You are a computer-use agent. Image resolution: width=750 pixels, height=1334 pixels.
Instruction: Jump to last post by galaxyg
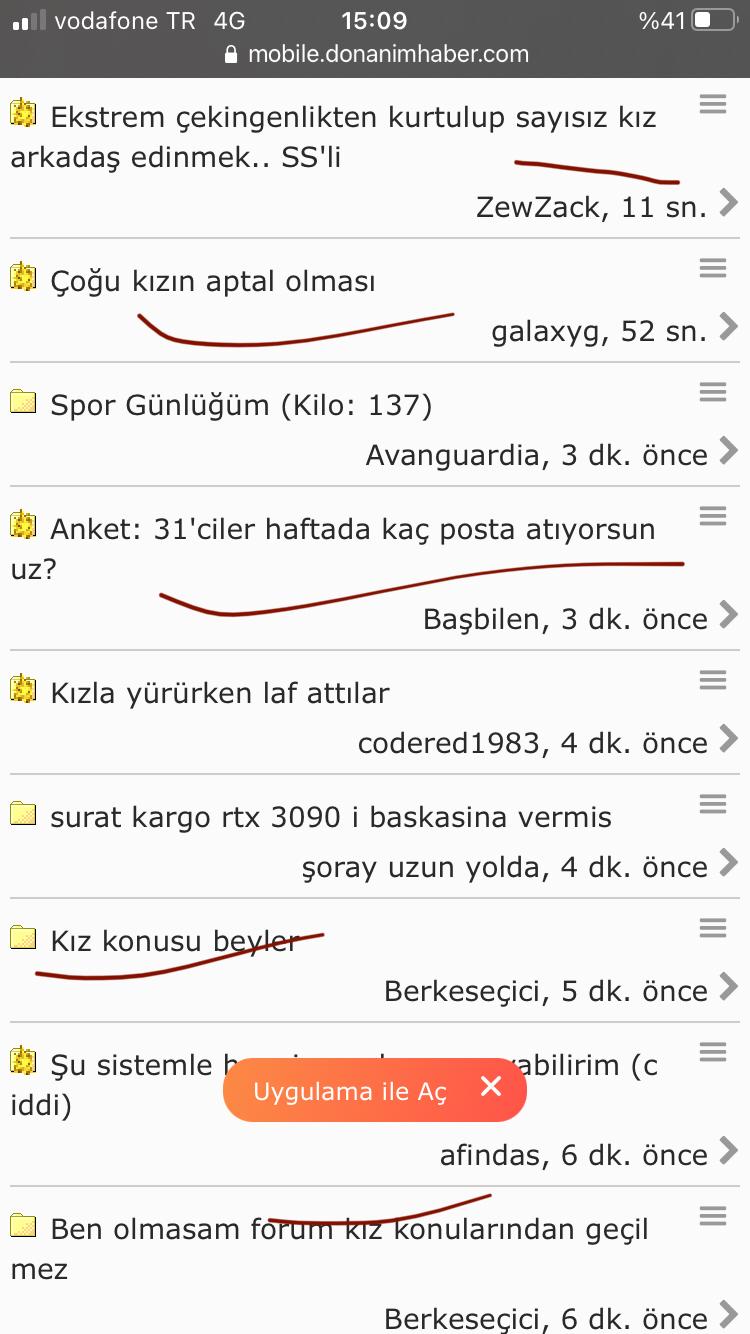(x=728, y=327)
